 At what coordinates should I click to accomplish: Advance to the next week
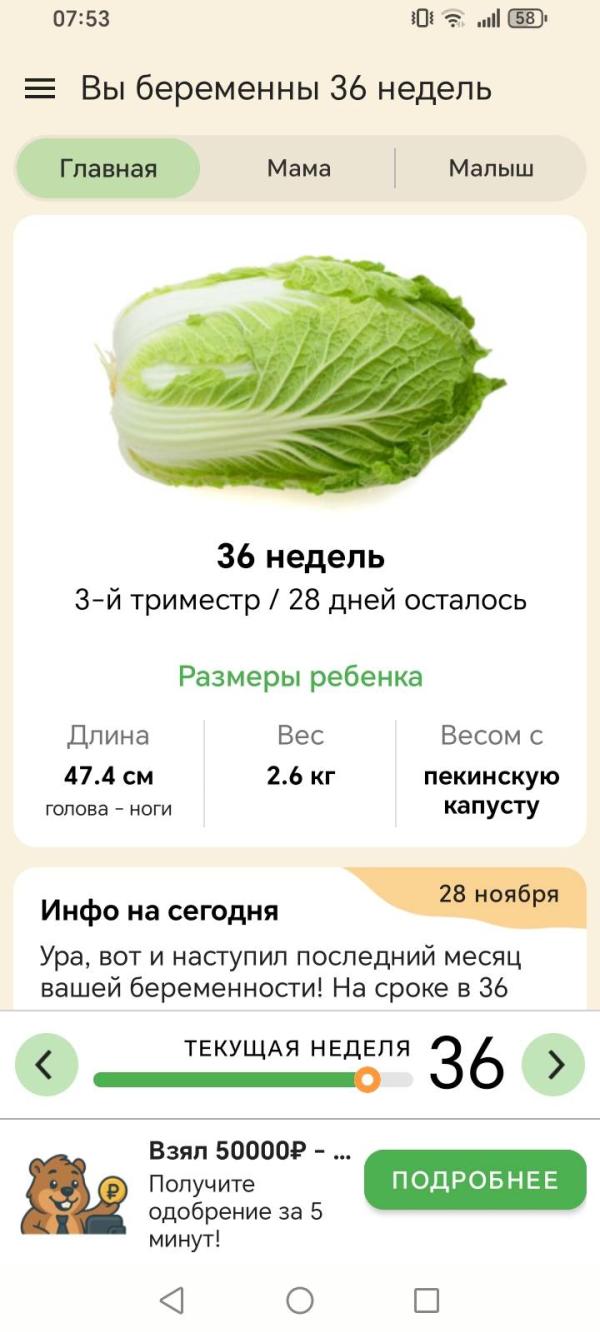pos(554,1065)
